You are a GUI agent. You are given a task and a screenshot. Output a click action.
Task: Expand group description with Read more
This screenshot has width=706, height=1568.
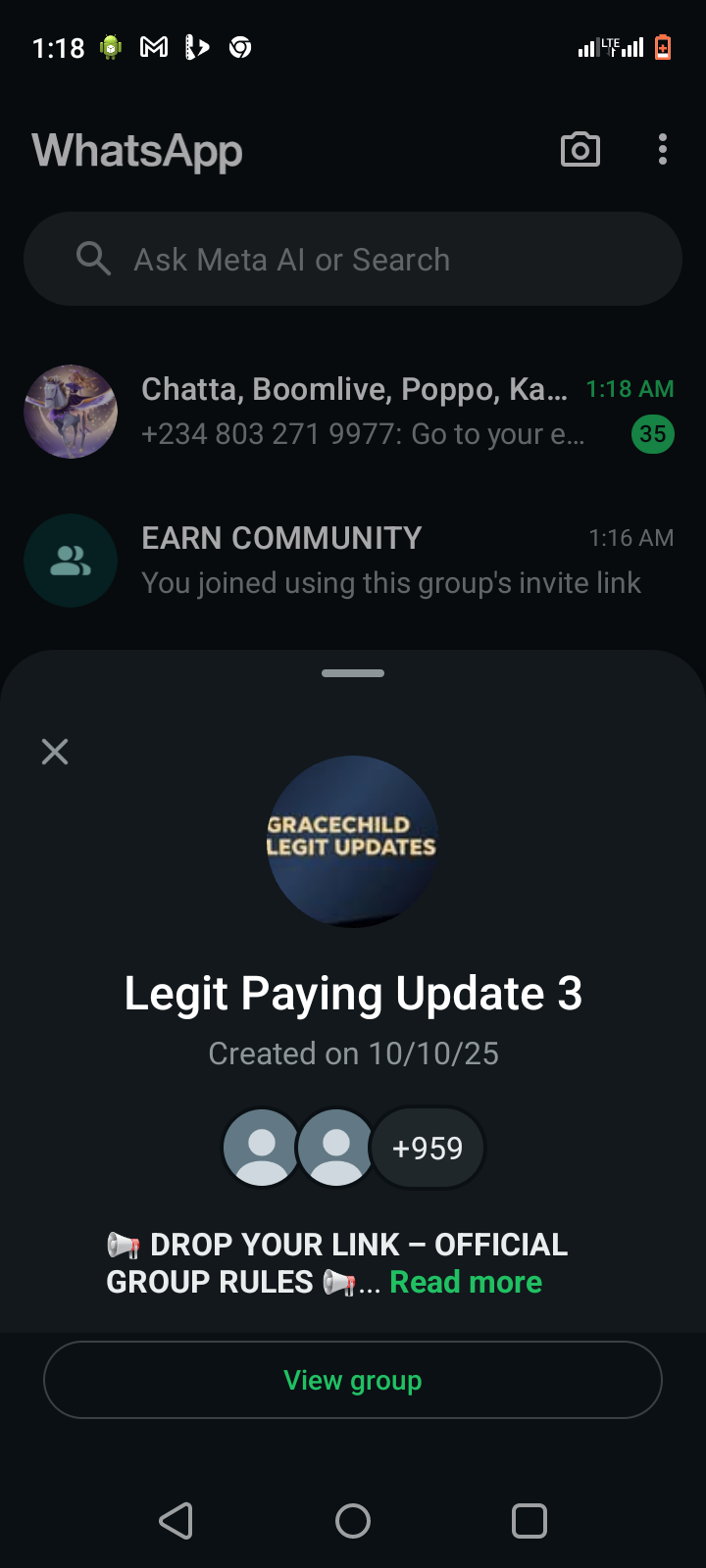pyautogui.click(x=466, y=1282)
